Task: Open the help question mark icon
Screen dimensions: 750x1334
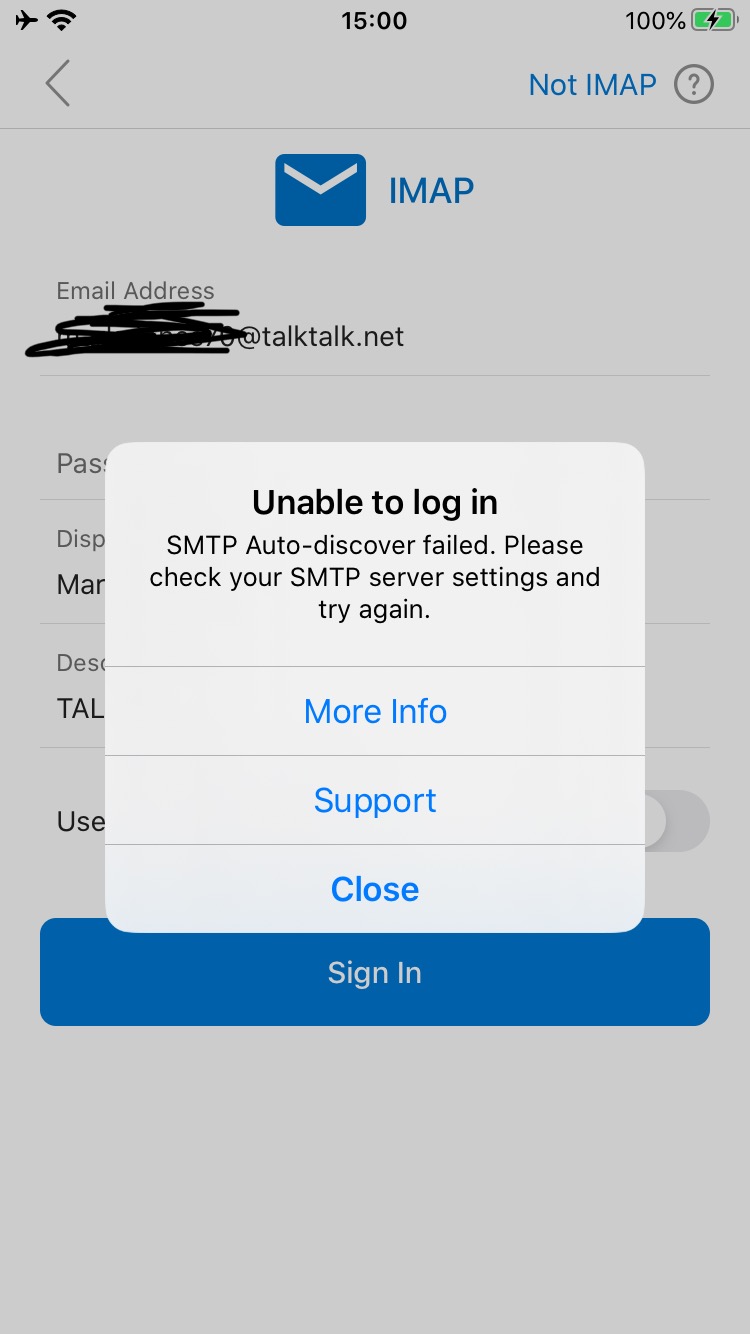Action: (694, 85)
